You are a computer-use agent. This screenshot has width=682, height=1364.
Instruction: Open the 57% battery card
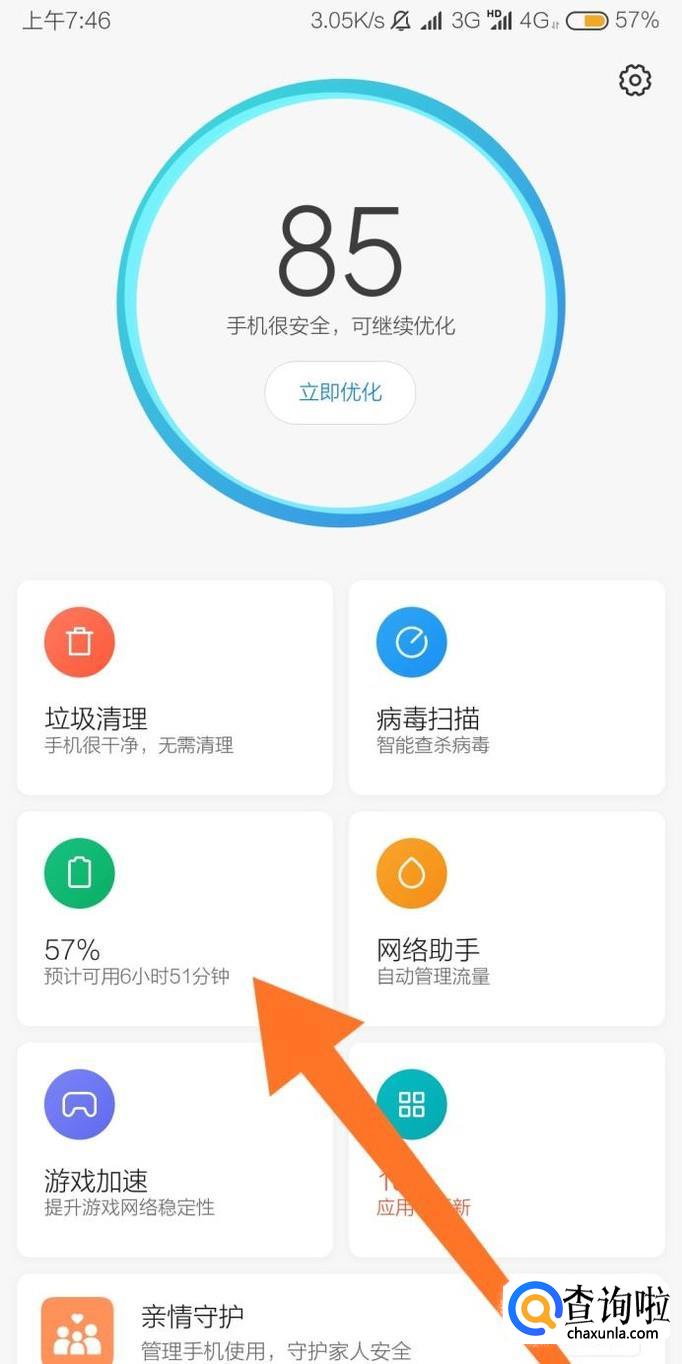click(x=175, y=918)
